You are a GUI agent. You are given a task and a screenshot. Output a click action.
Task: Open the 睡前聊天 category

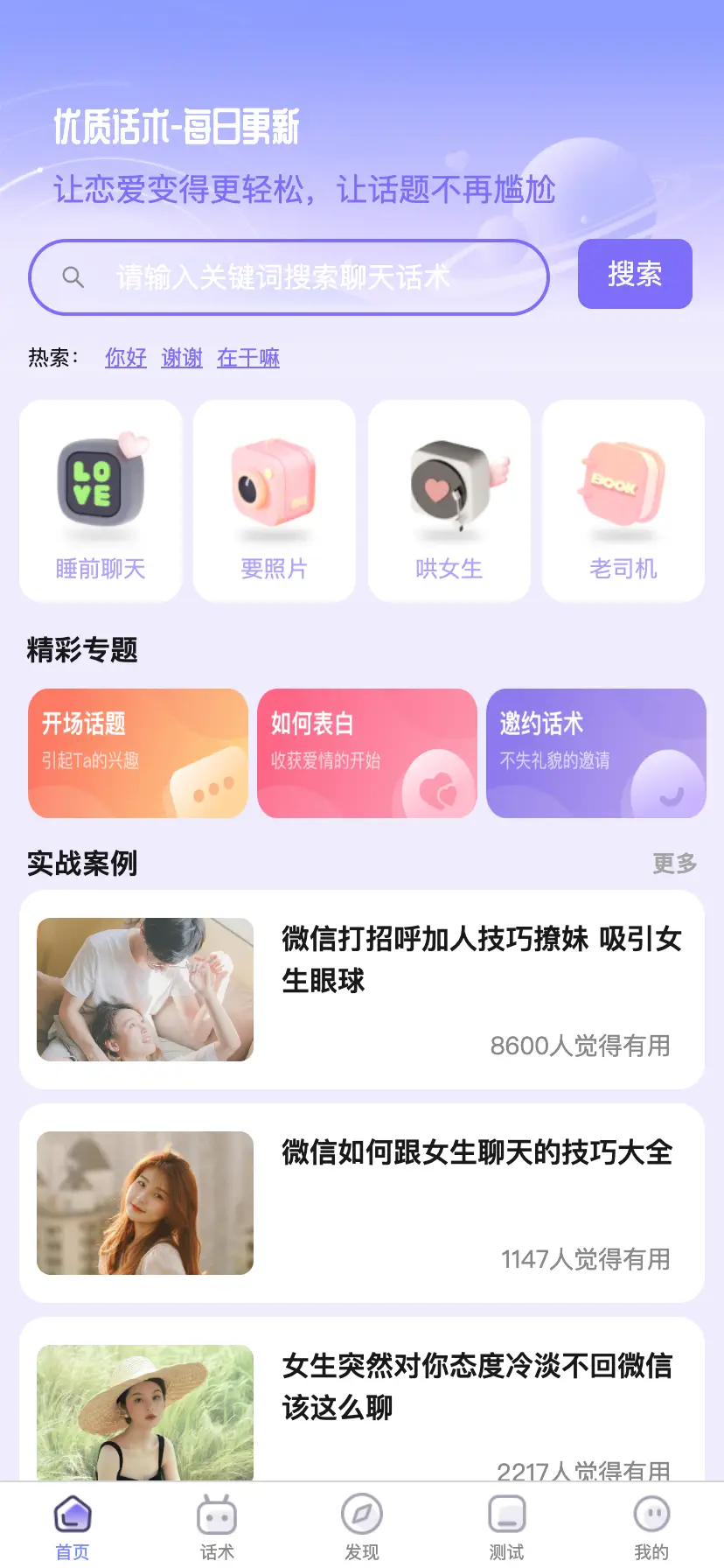tap(101, 501)
